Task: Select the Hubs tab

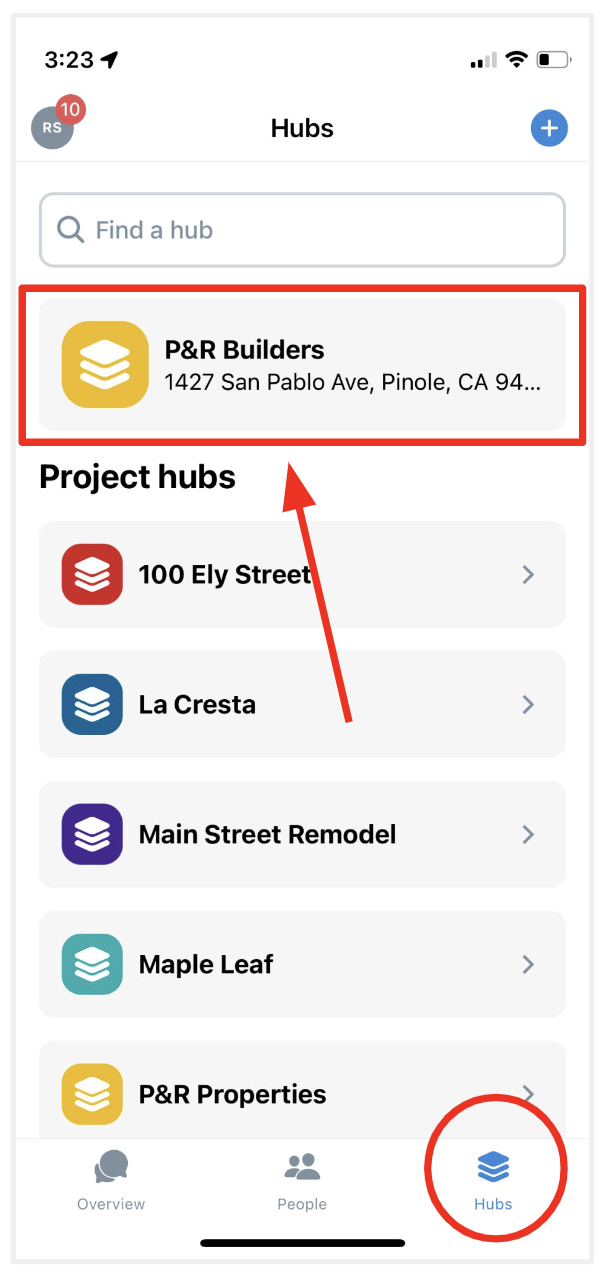Action: pos(493,1181)
